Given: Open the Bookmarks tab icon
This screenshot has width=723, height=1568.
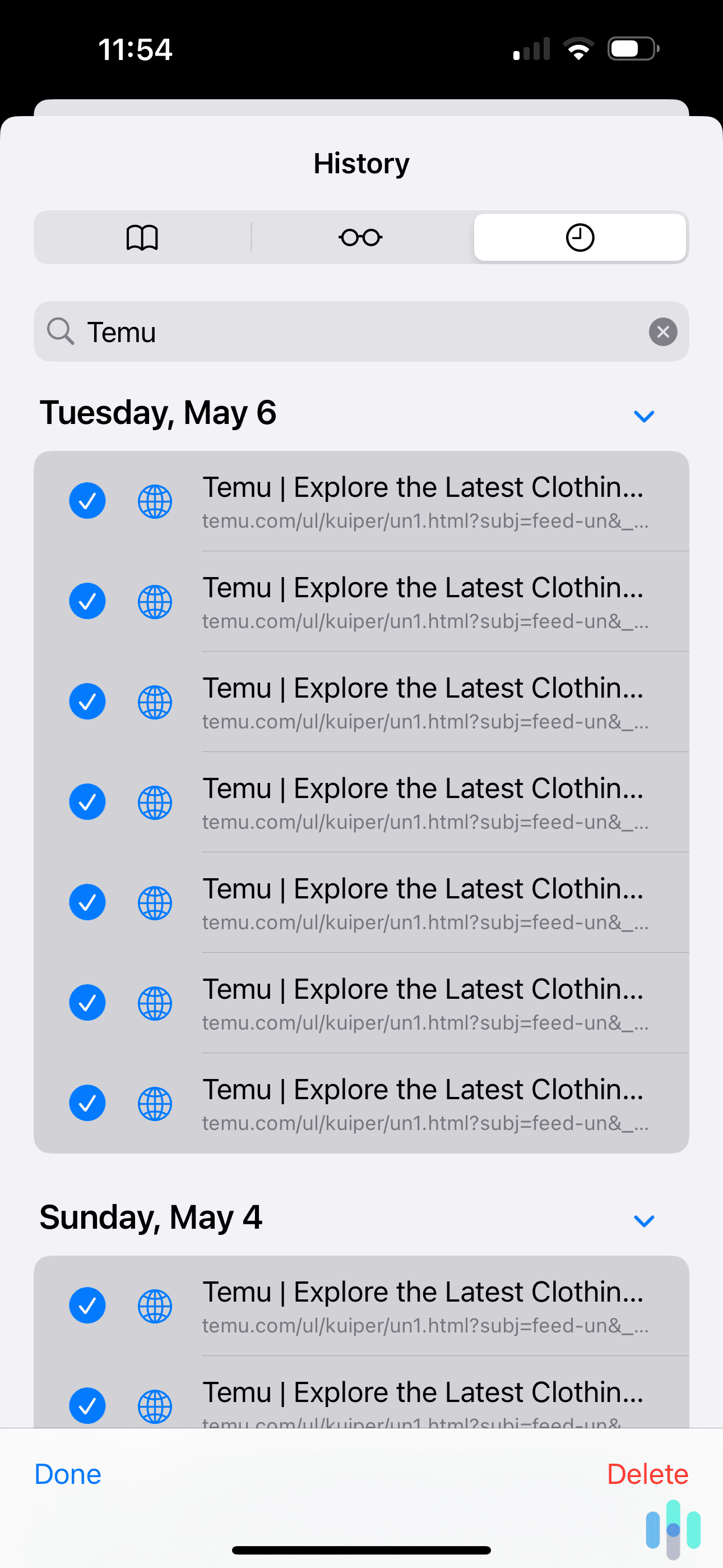Looking at the screenshot, I should tap(142, 237).
